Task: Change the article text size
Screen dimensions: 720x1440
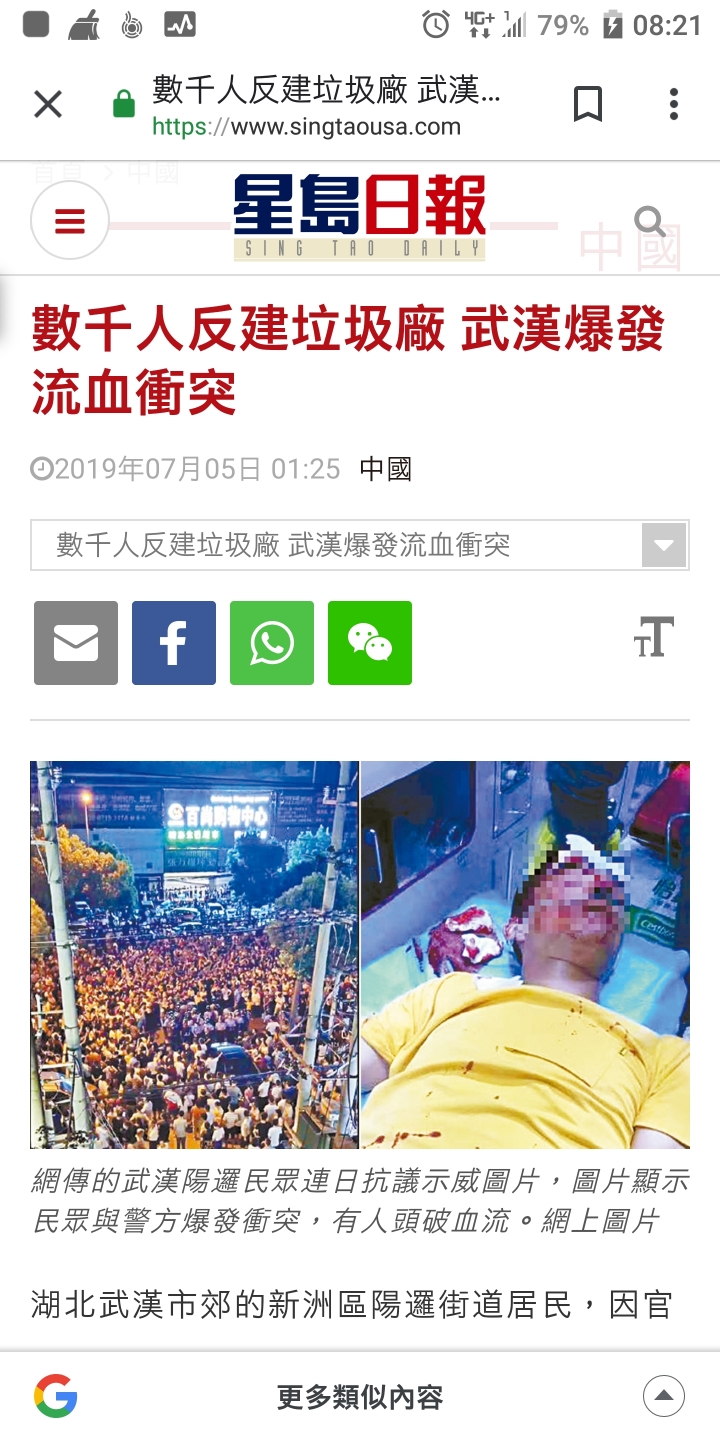Action: (x=655, y=638)
